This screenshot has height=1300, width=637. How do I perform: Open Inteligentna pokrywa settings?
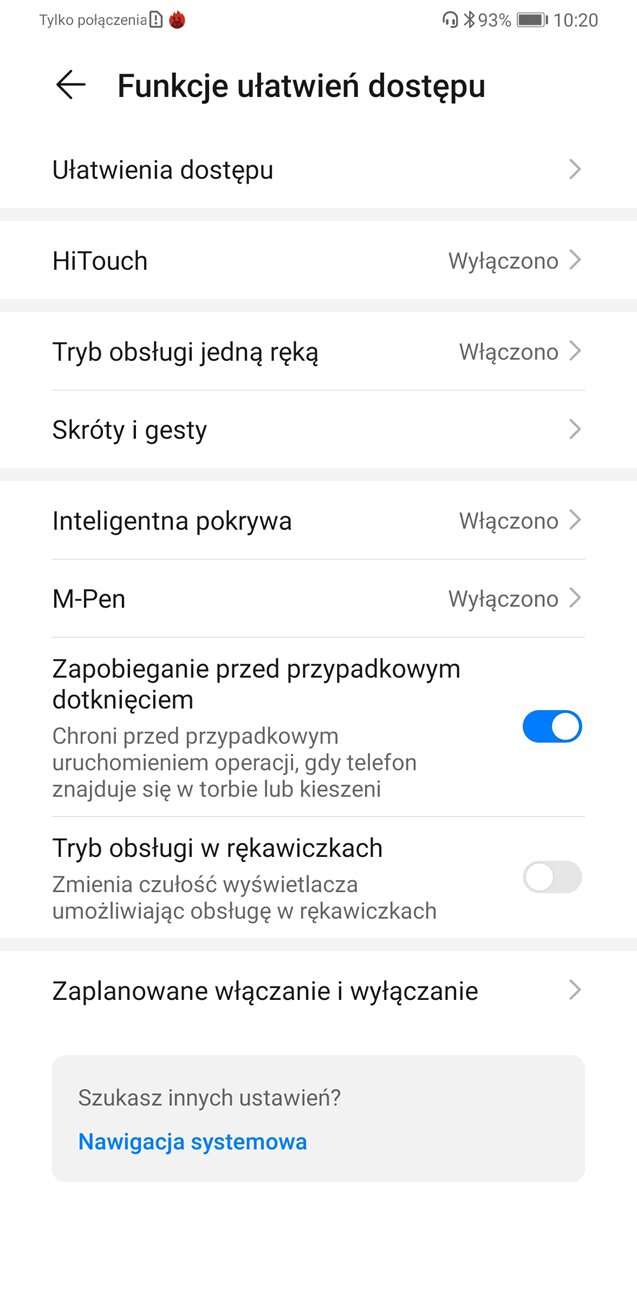[x=318, y=521]
